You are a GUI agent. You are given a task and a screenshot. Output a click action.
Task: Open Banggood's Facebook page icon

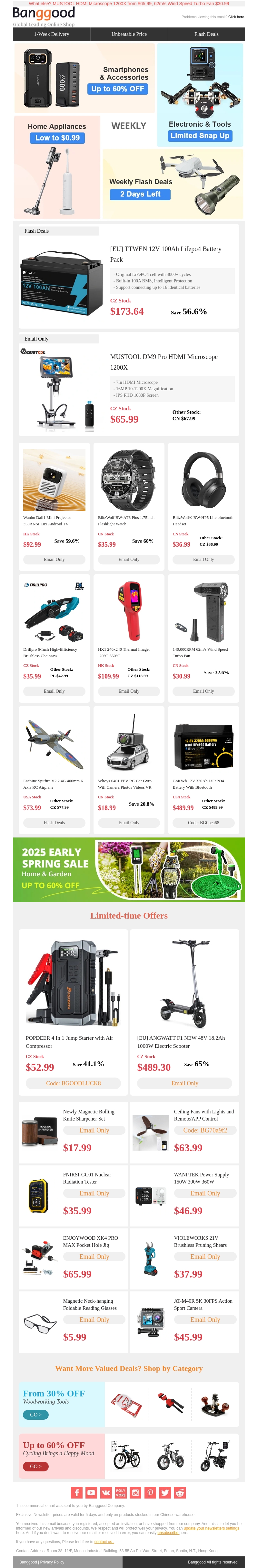[x=76, y=1492]
